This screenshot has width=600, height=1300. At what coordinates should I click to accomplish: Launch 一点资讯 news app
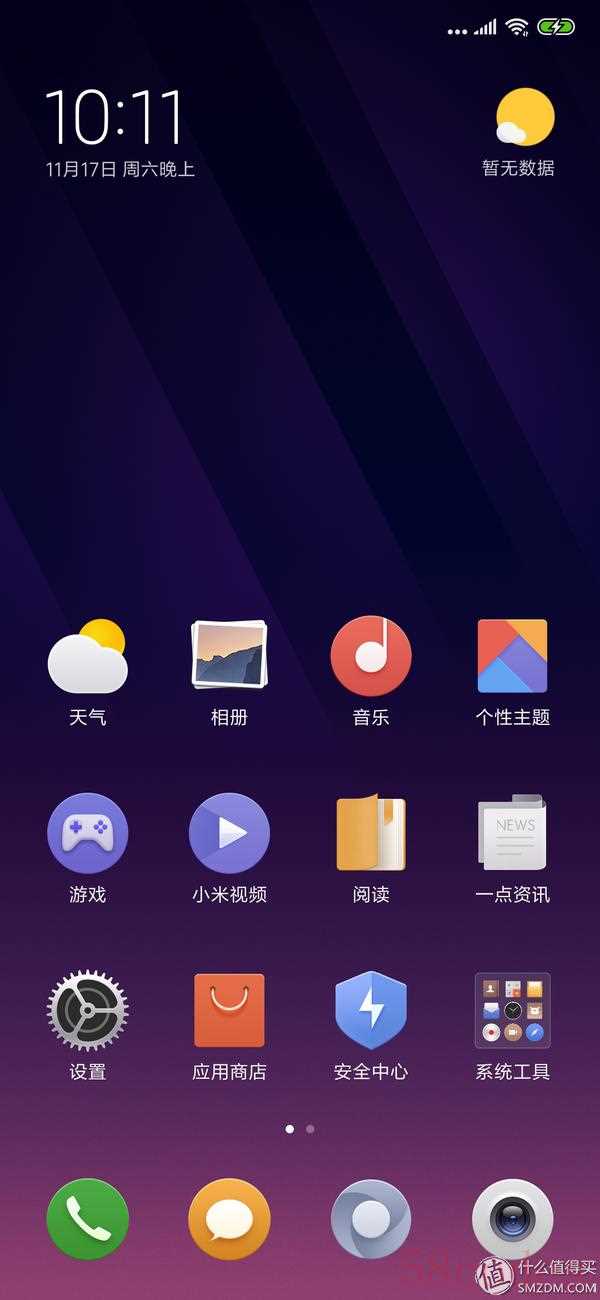pyautogui.click(x=512, y=834)
